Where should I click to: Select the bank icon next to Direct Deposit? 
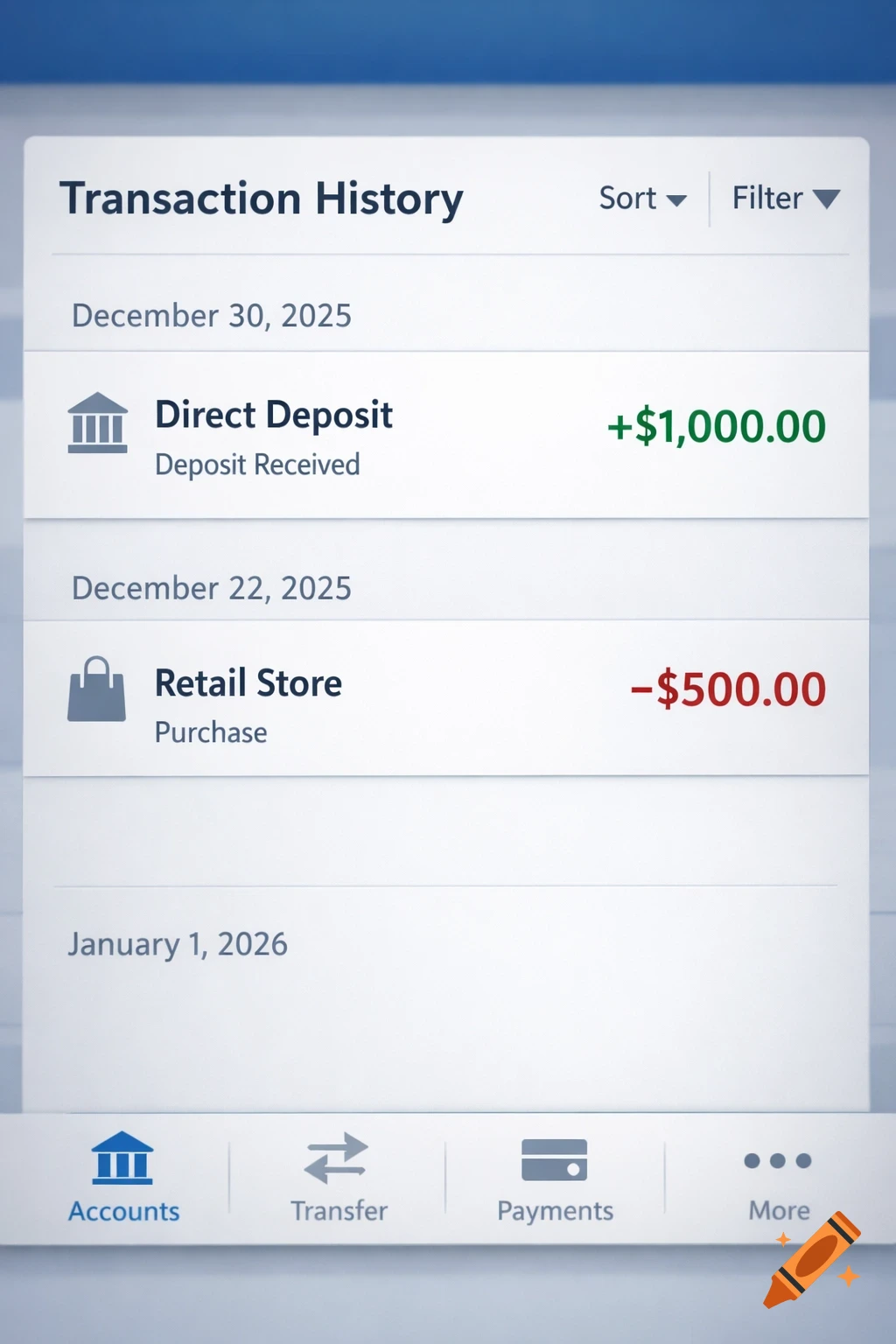click(x=98, y=423)
